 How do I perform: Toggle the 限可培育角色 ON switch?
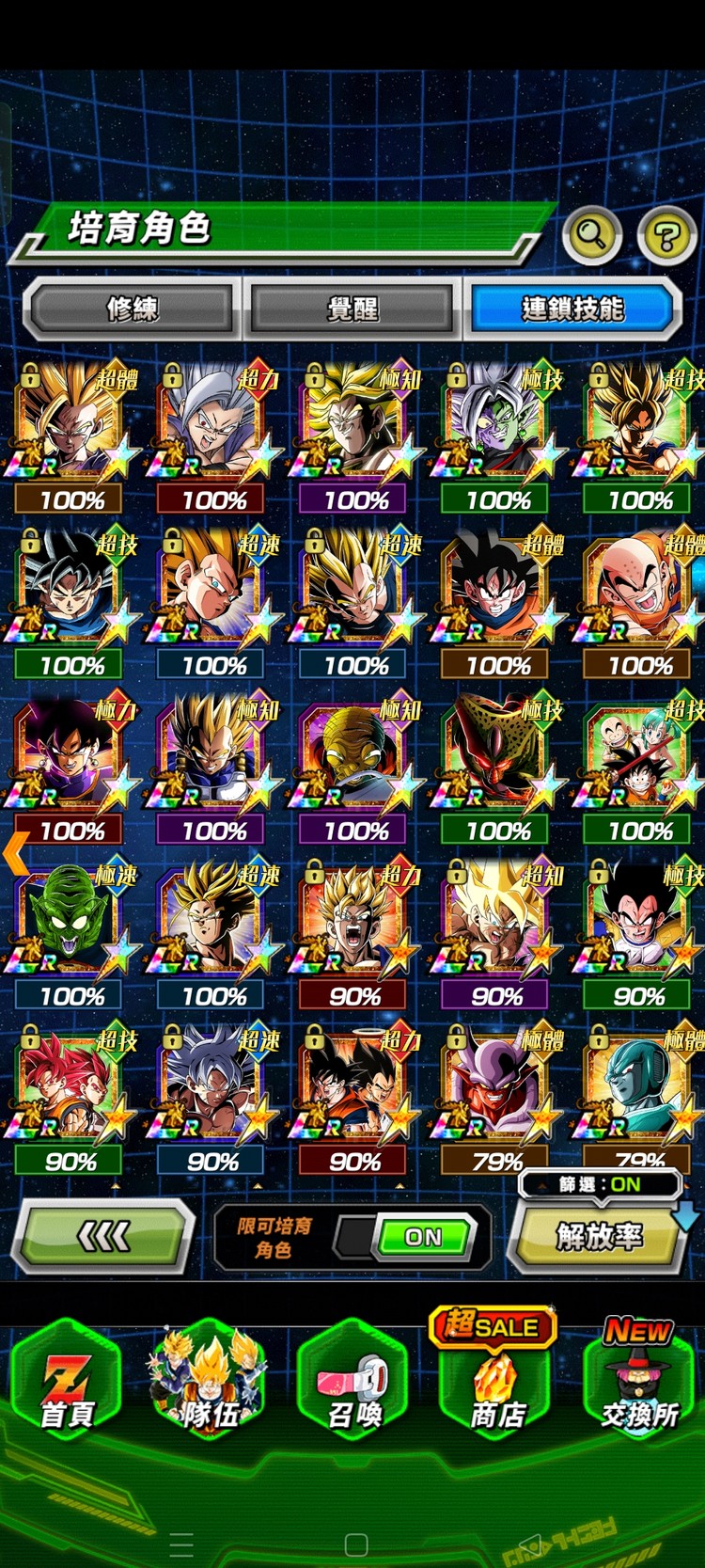click(x=423, y=1237)
